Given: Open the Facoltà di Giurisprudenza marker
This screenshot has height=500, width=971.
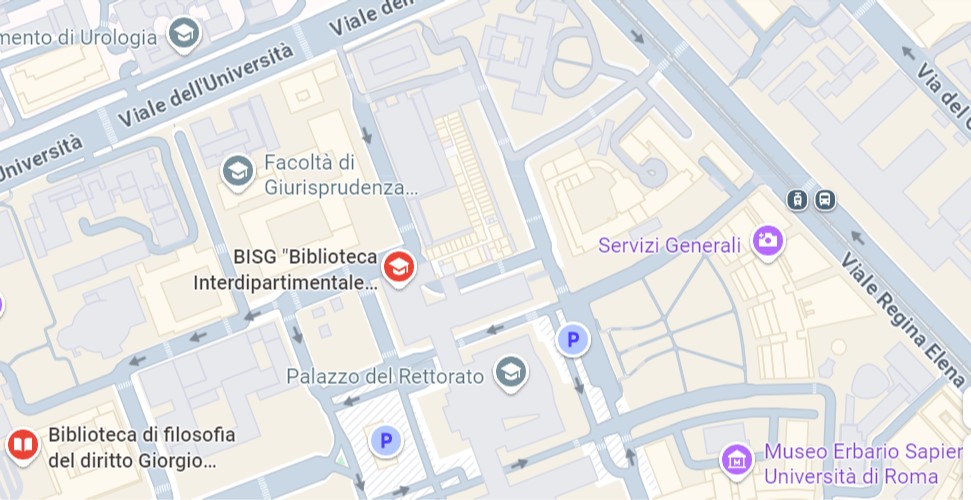Looking at the screenshot, I should point(238,172).
